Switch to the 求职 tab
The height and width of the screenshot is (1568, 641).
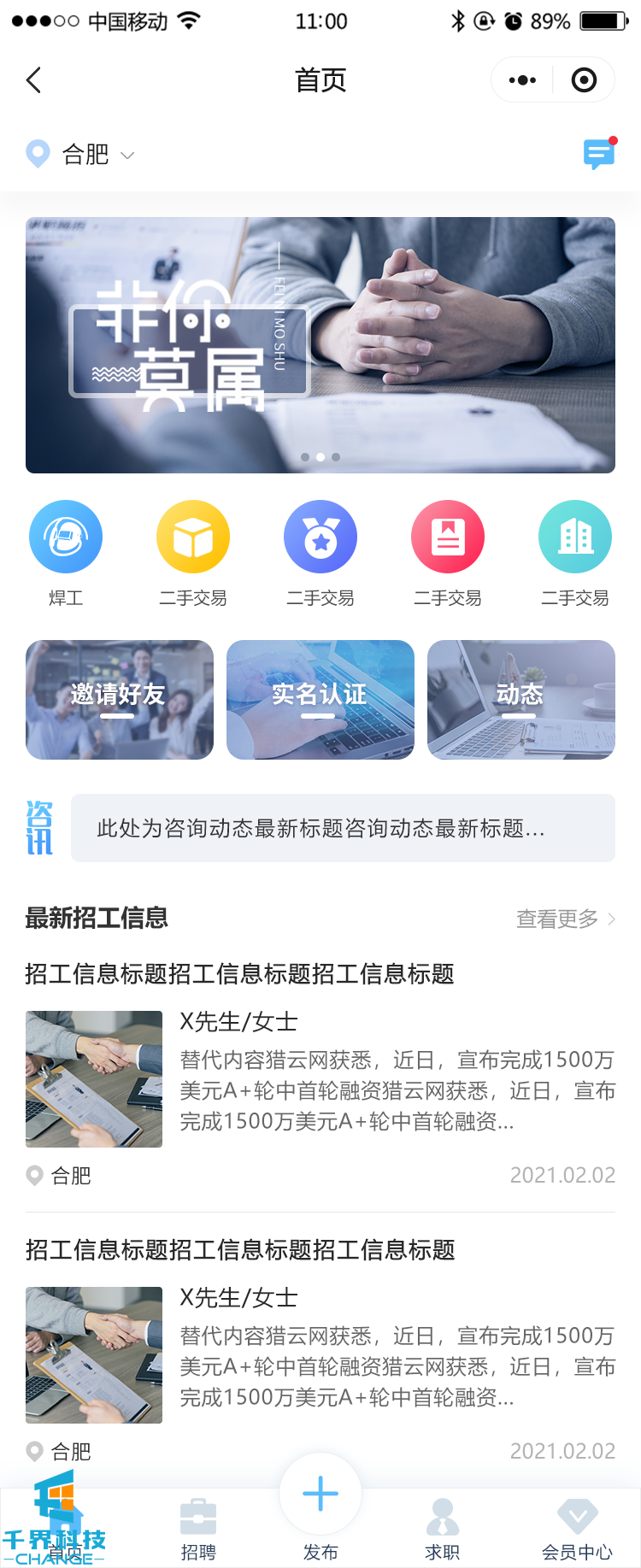click(442, 1530)
